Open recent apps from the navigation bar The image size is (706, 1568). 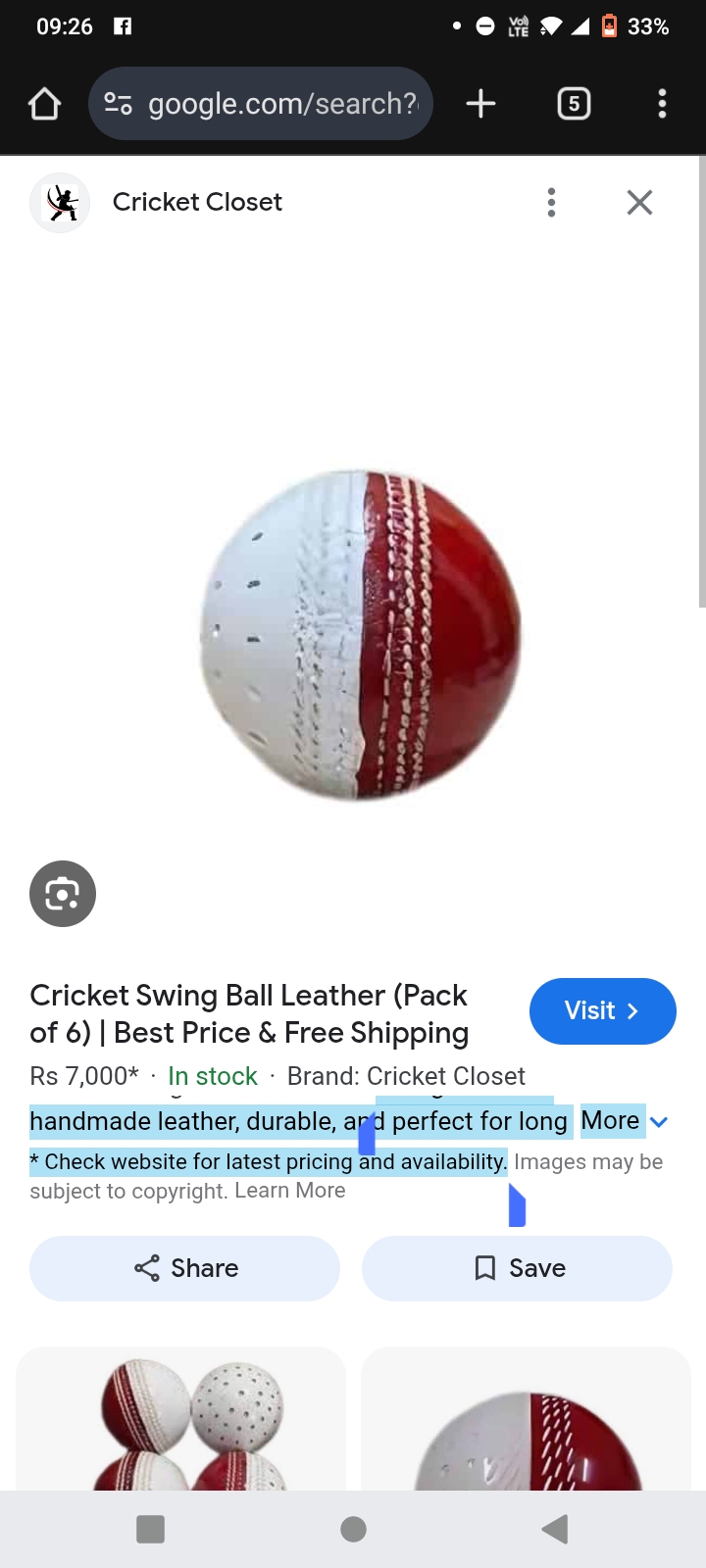(x=150, y=1529)
